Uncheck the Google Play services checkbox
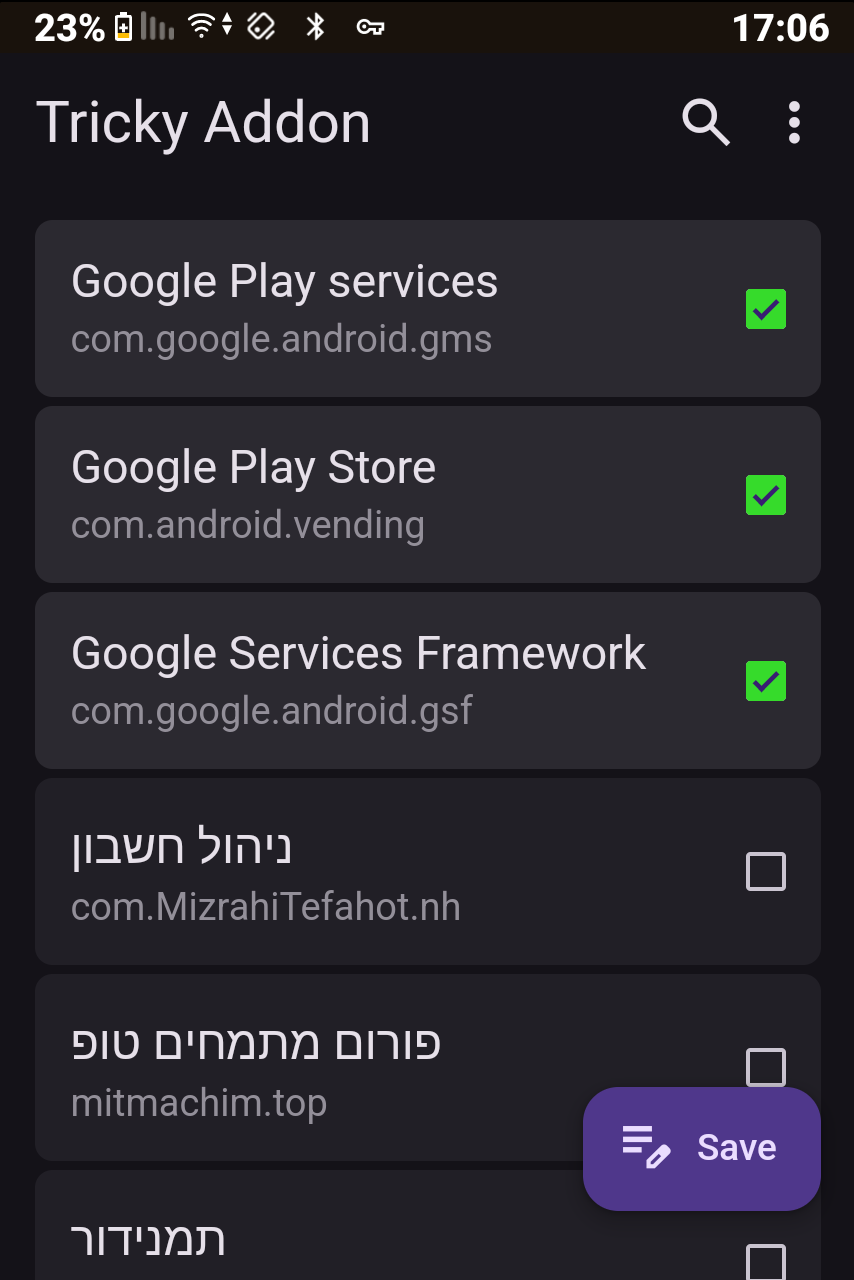The image size is (854, 1280). (x=766, y=309)
